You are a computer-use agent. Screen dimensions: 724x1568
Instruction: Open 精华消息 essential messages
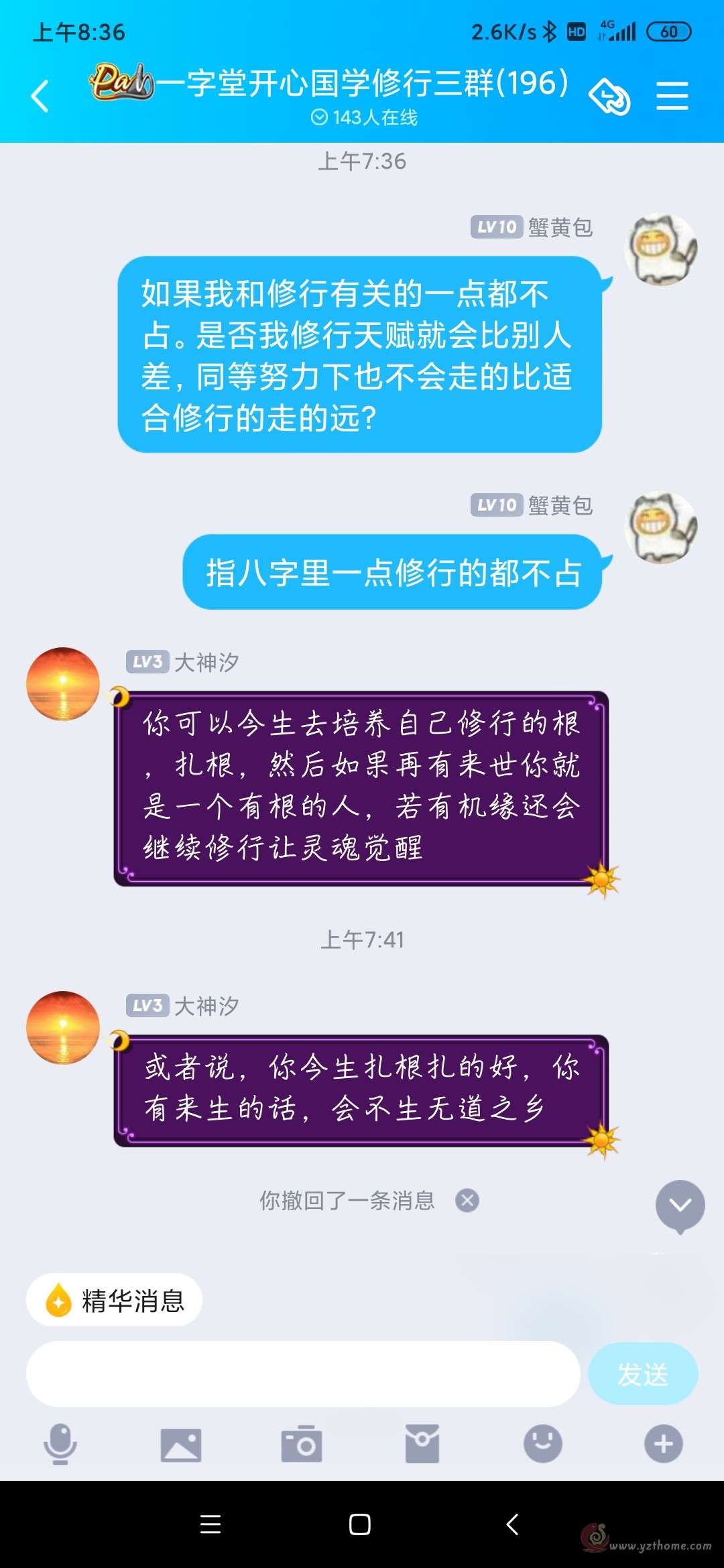[114, 1300]
